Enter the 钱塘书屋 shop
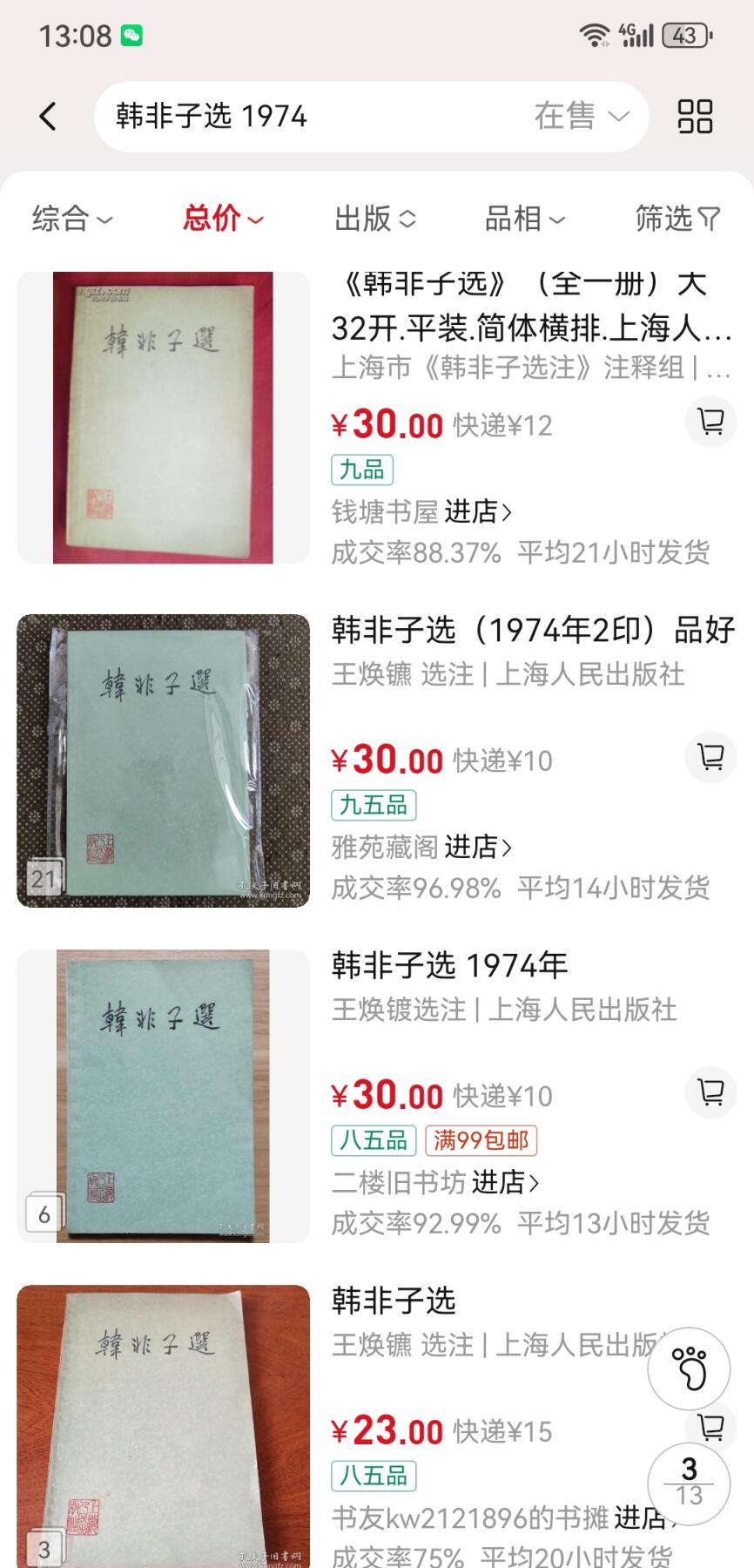754x1568 pixels. [477, 511]
